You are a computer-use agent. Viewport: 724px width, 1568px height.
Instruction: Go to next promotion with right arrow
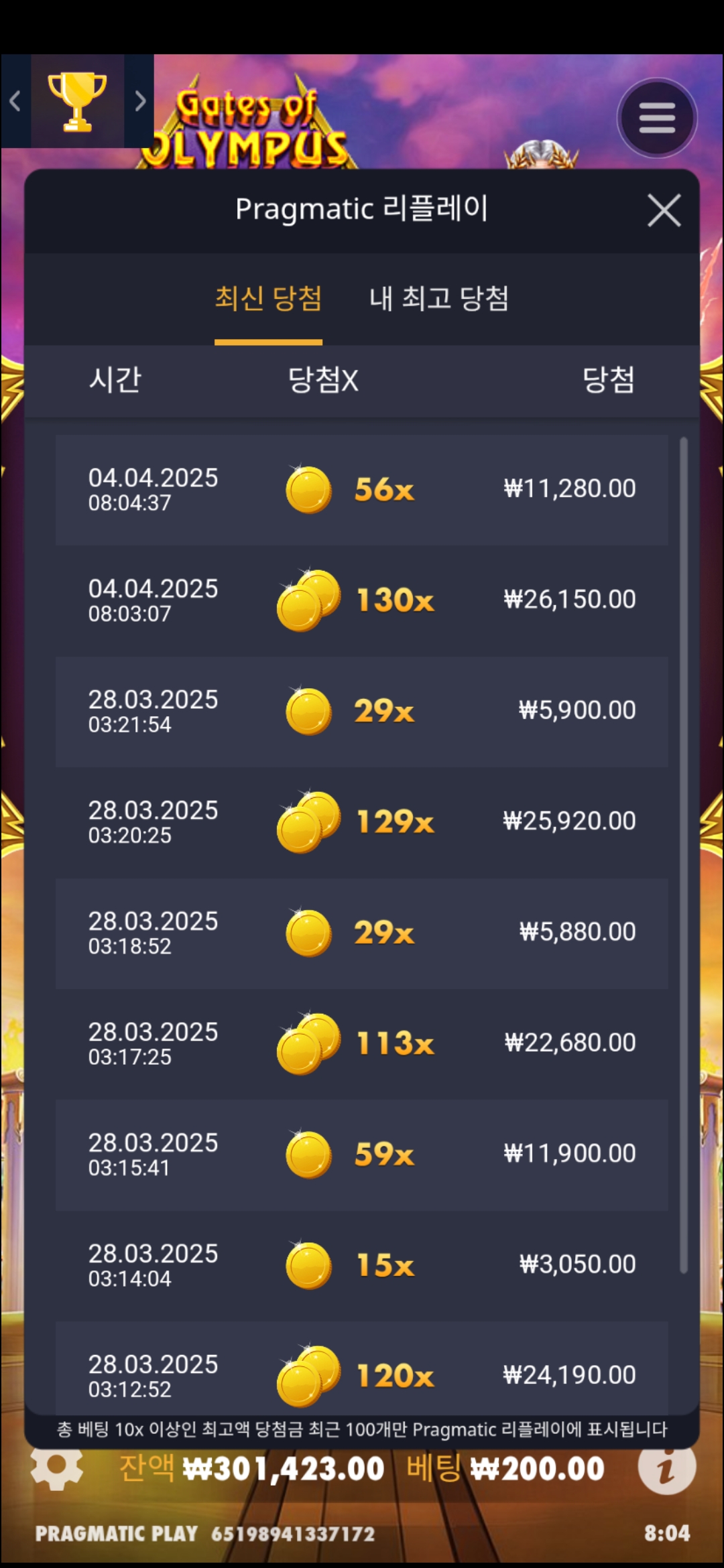click(x=139, y=101)
